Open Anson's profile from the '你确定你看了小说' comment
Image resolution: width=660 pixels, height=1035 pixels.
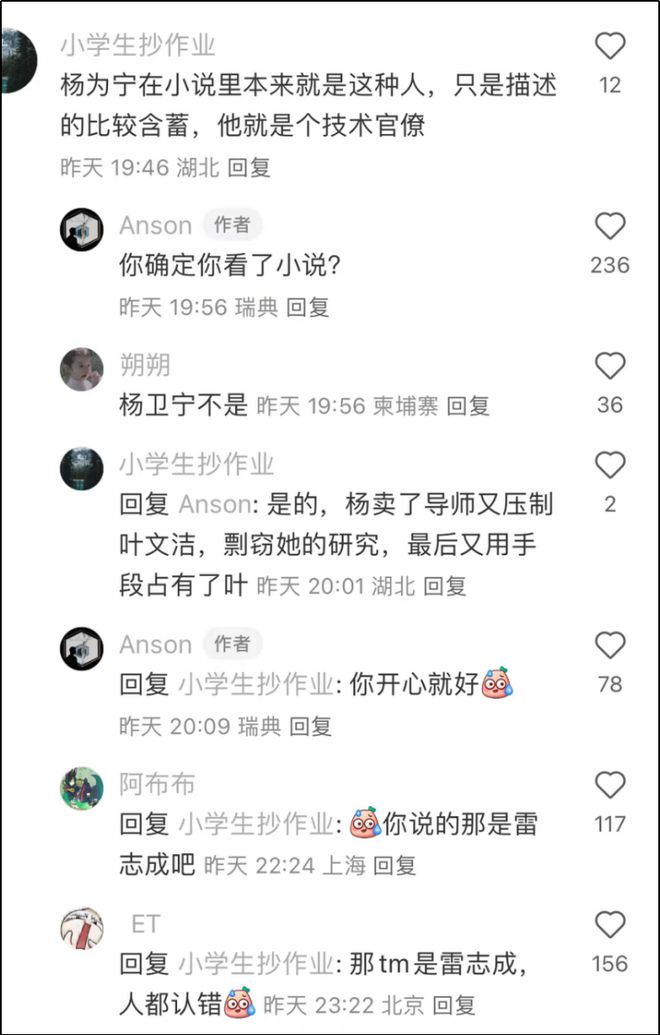[x=81, y=230]
